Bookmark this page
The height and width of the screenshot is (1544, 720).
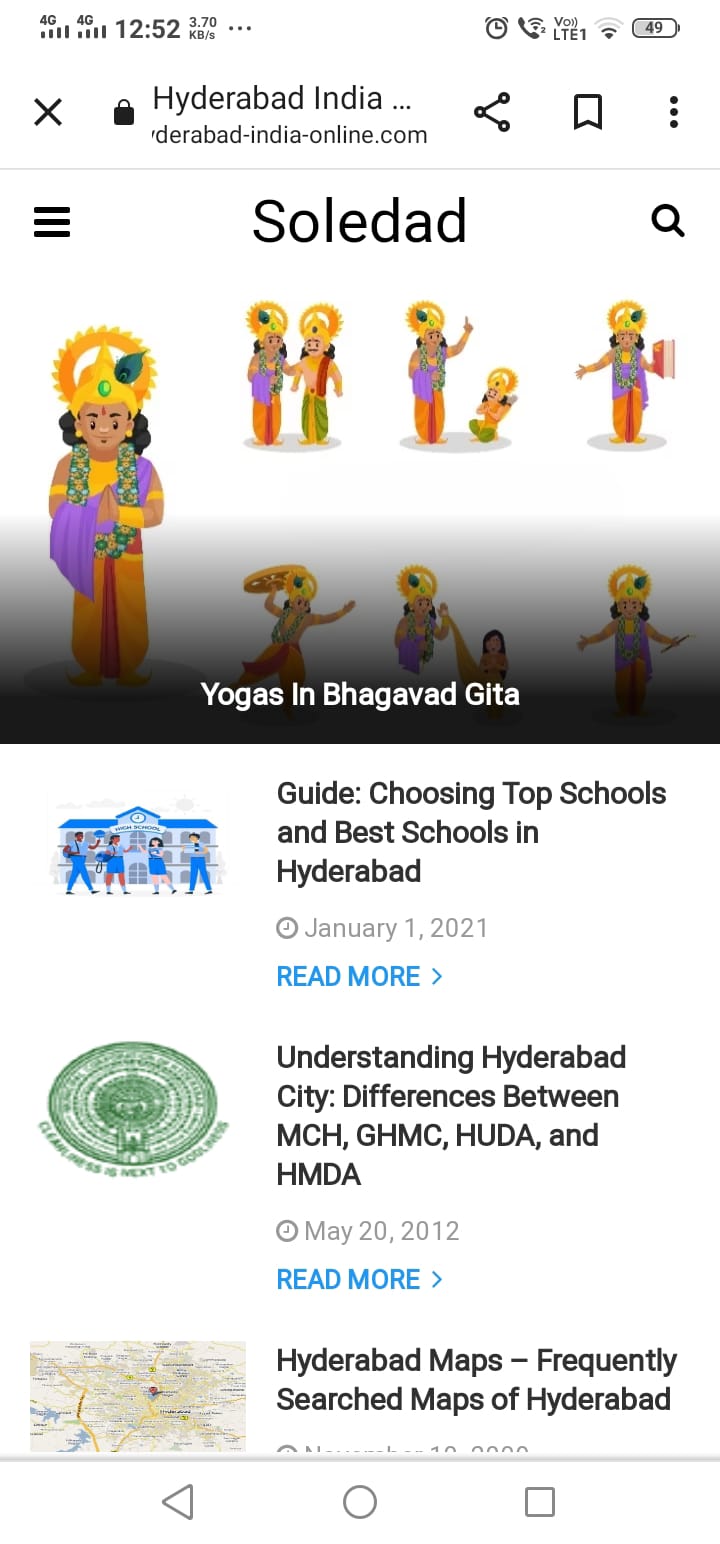click(x=588, y=113)
